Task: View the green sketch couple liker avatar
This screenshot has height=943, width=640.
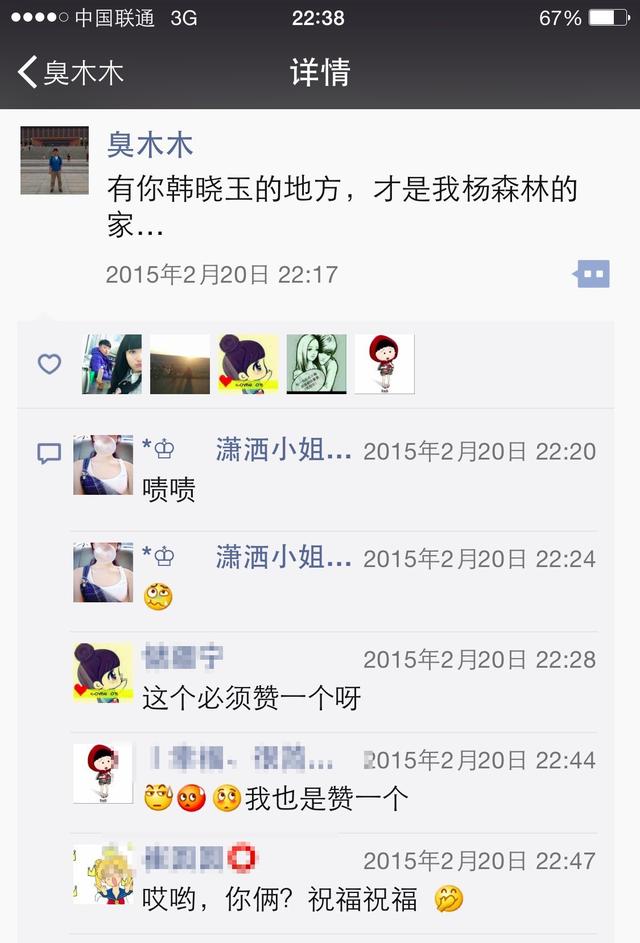Action: [316, 364]
